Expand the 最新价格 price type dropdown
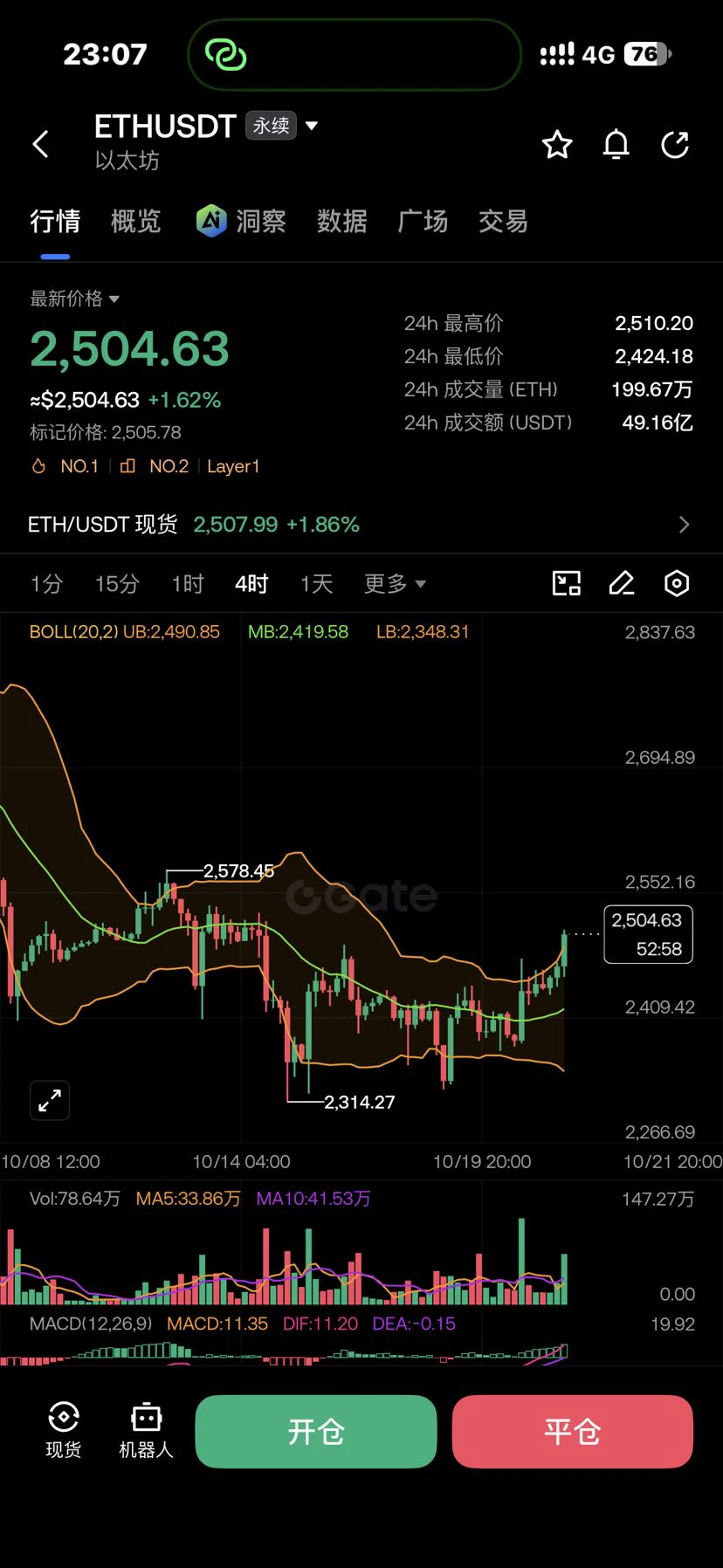Viewport: 723px width, 1568px height. pos(75,299)
